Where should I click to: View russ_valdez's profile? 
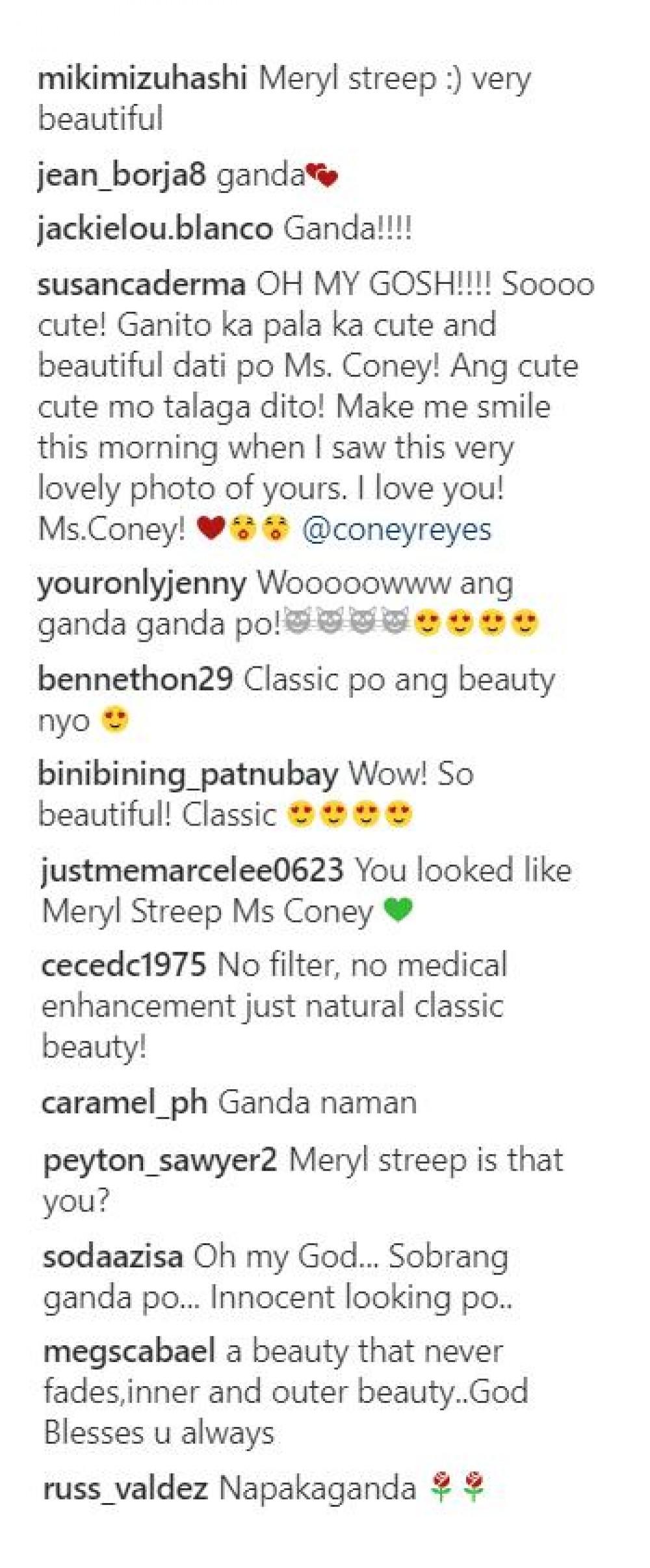[x=125, y=1488]
